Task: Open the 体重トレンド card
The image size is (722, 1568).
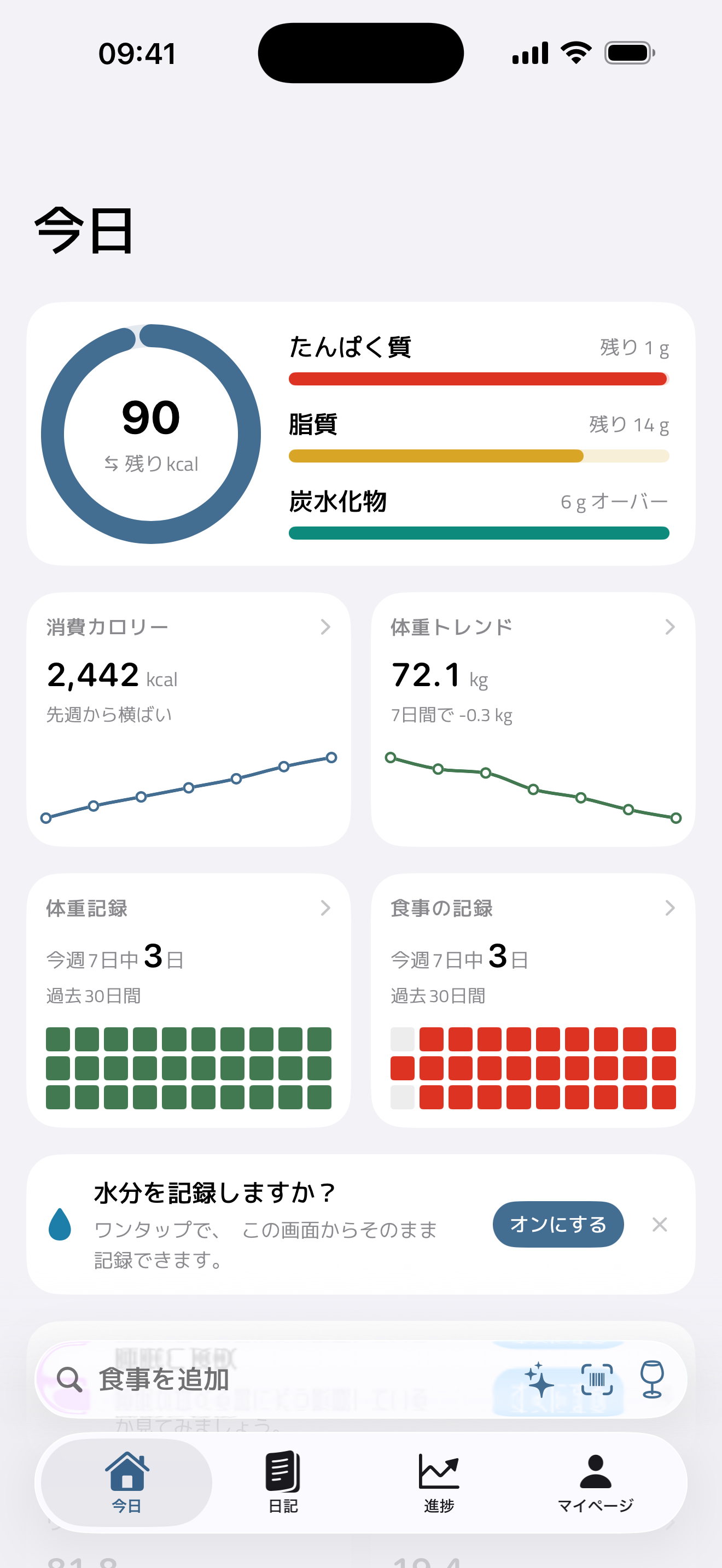Action: point(533,719)
